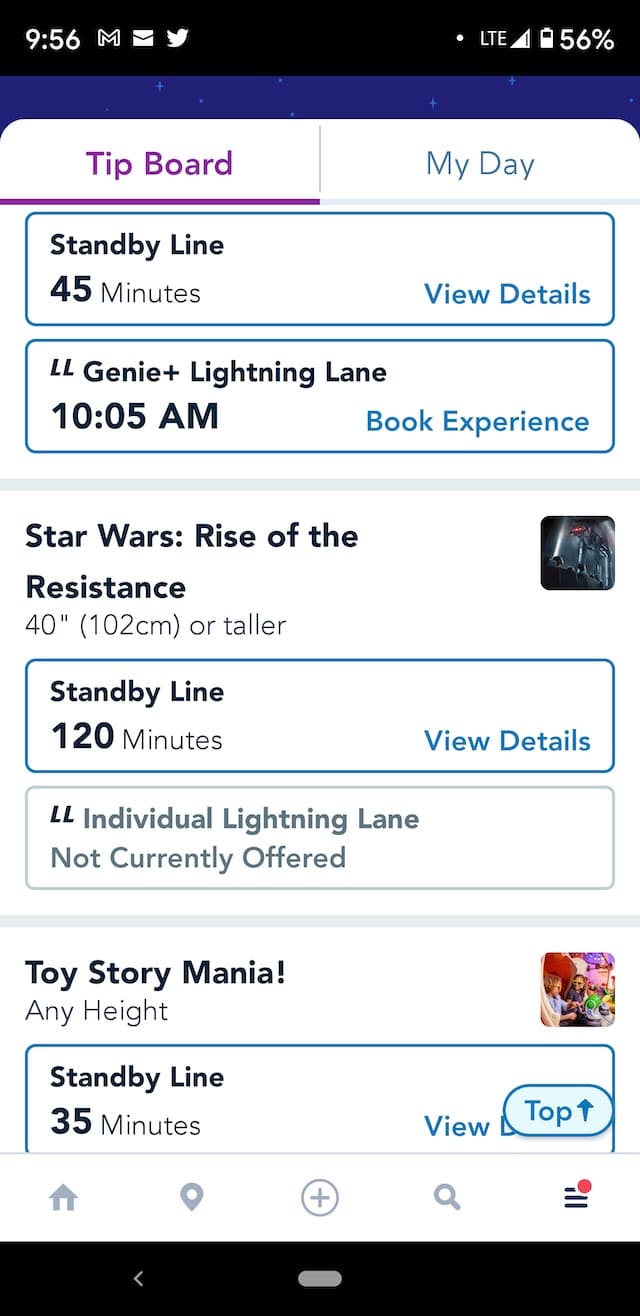640x1316 pixels.
Task: Open the Star Wars: Rise of the Resistance thumbnail
Action: (x=578, y=553)
